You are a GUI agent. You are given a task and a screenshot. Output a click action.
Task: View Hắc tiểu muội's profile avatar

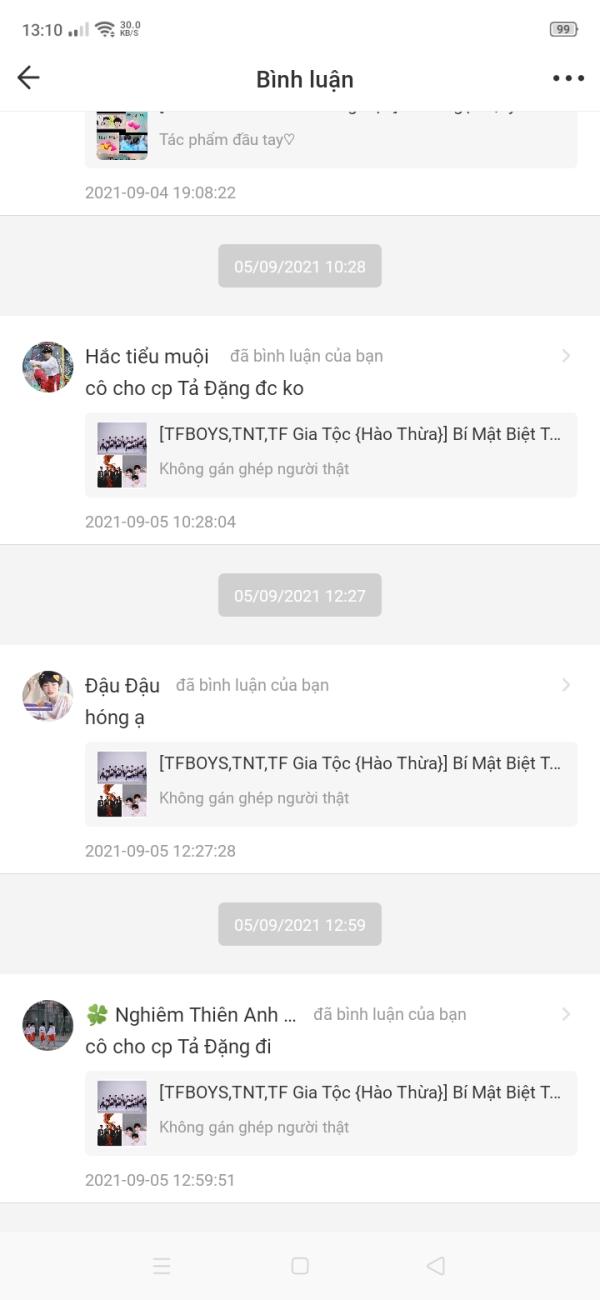[x=48, y=367]
